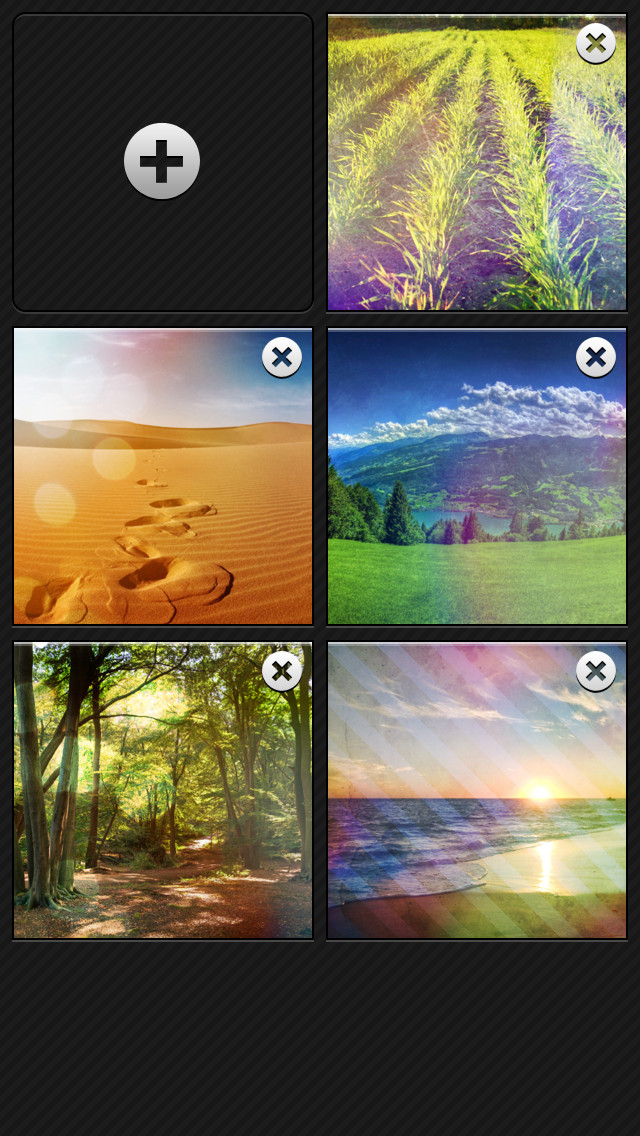This screenshot has width=640, height=1136.
Task: Remove the beach sunset photo
Action: point(596,671)
